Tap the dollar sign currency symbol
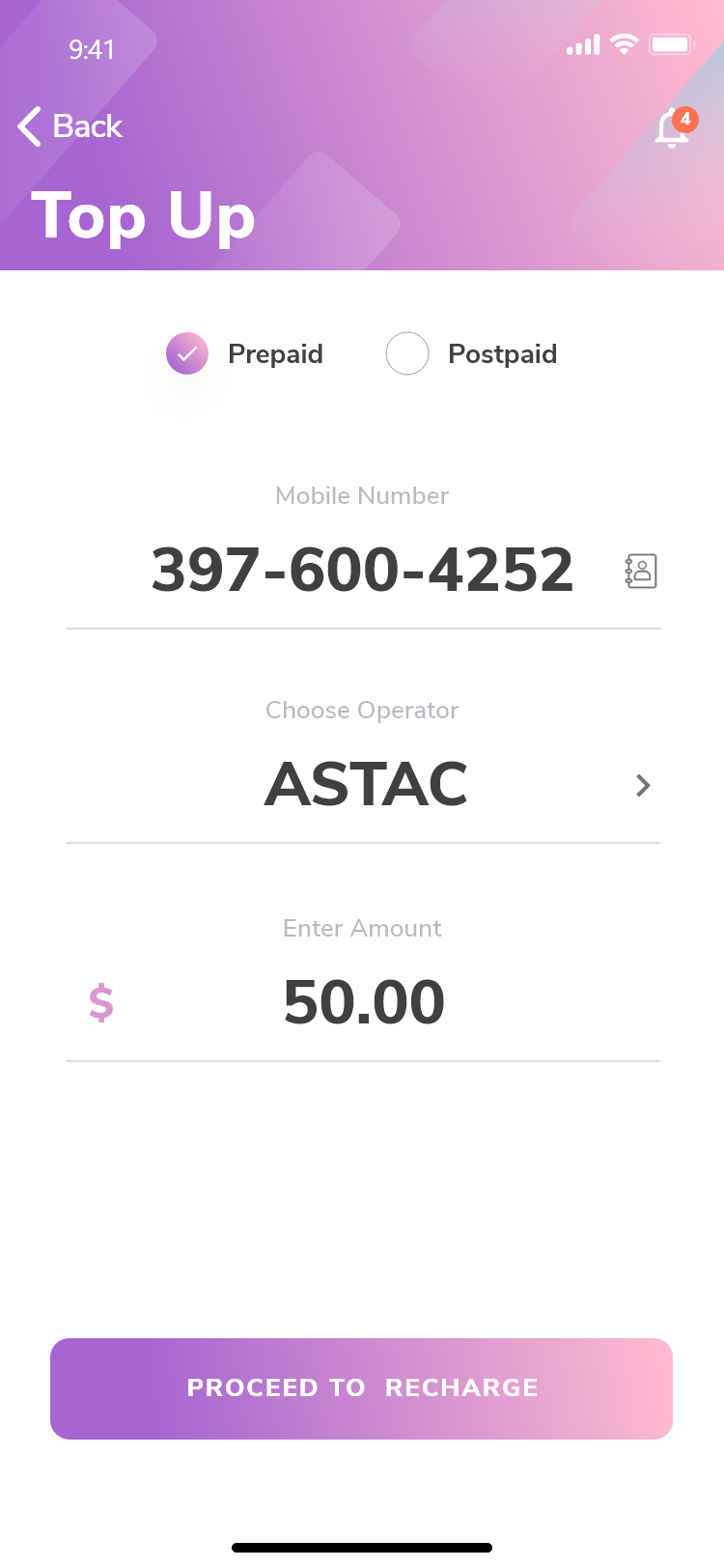Viewport: 724px width, 1568px height. pos(99,1001)
